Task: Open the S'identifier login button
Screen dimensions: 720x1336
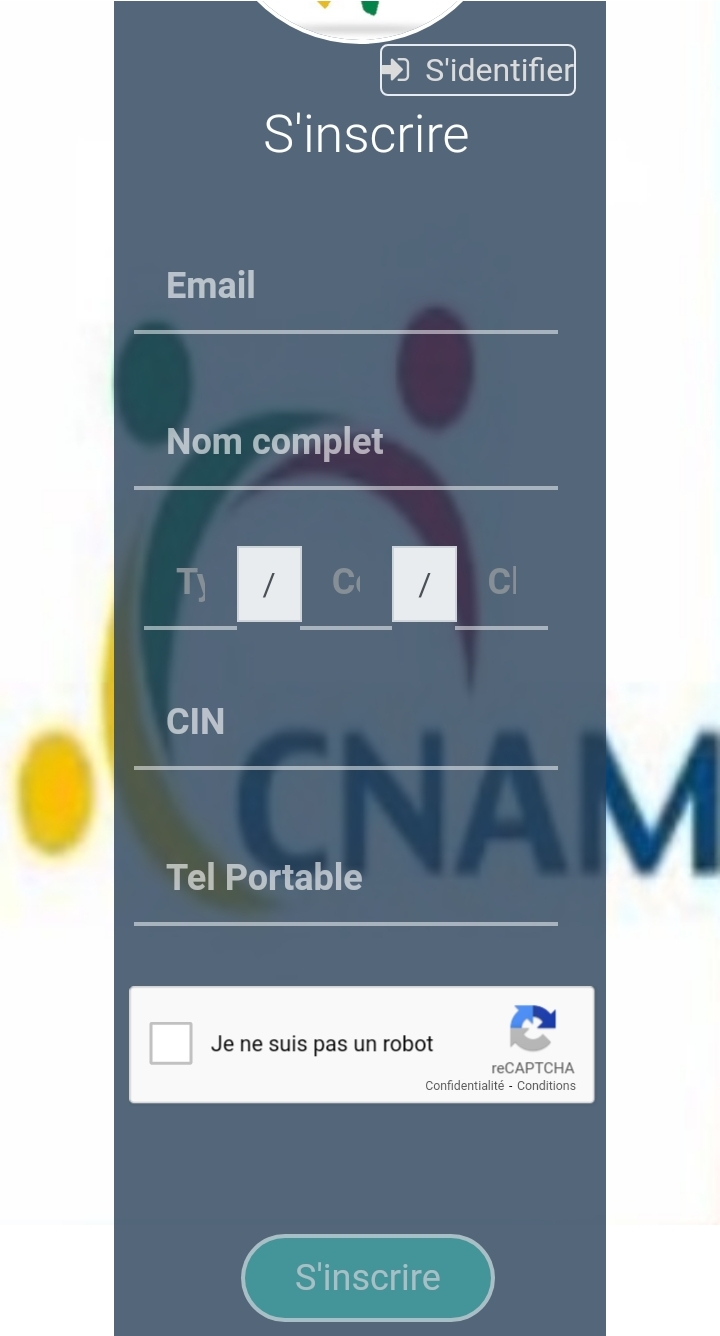Action: 478,70
